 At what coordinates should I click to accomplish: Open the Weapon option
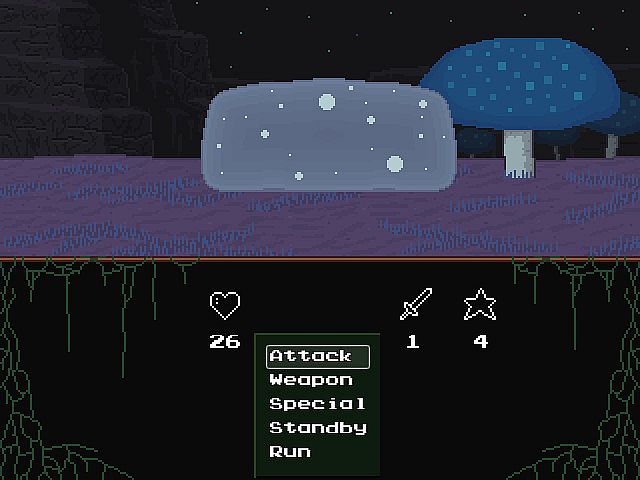tap(311, 380)
